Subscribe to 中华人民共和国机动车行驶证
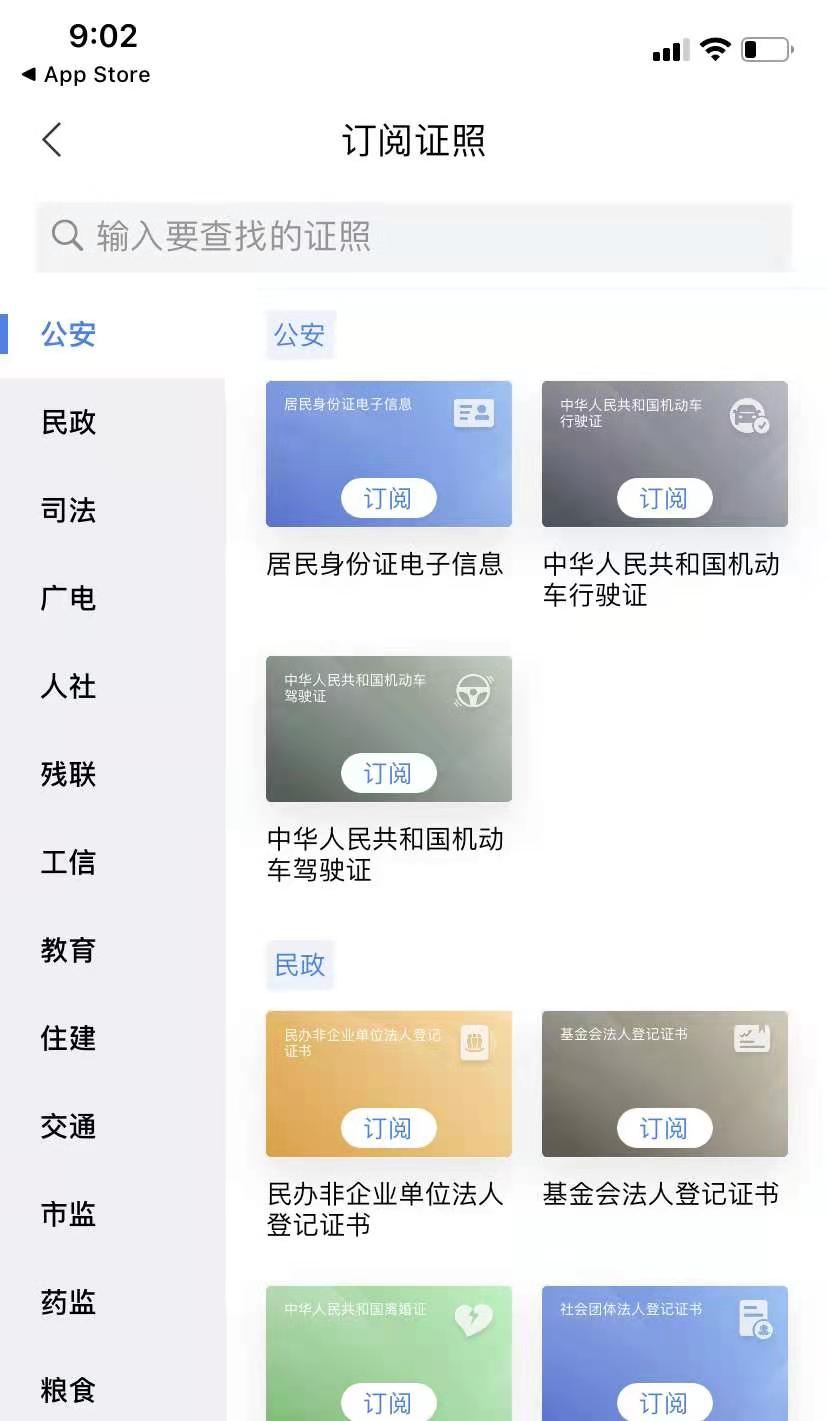Image resolution: width=828 pixels, height=1421 pixels. click(664, 498)
